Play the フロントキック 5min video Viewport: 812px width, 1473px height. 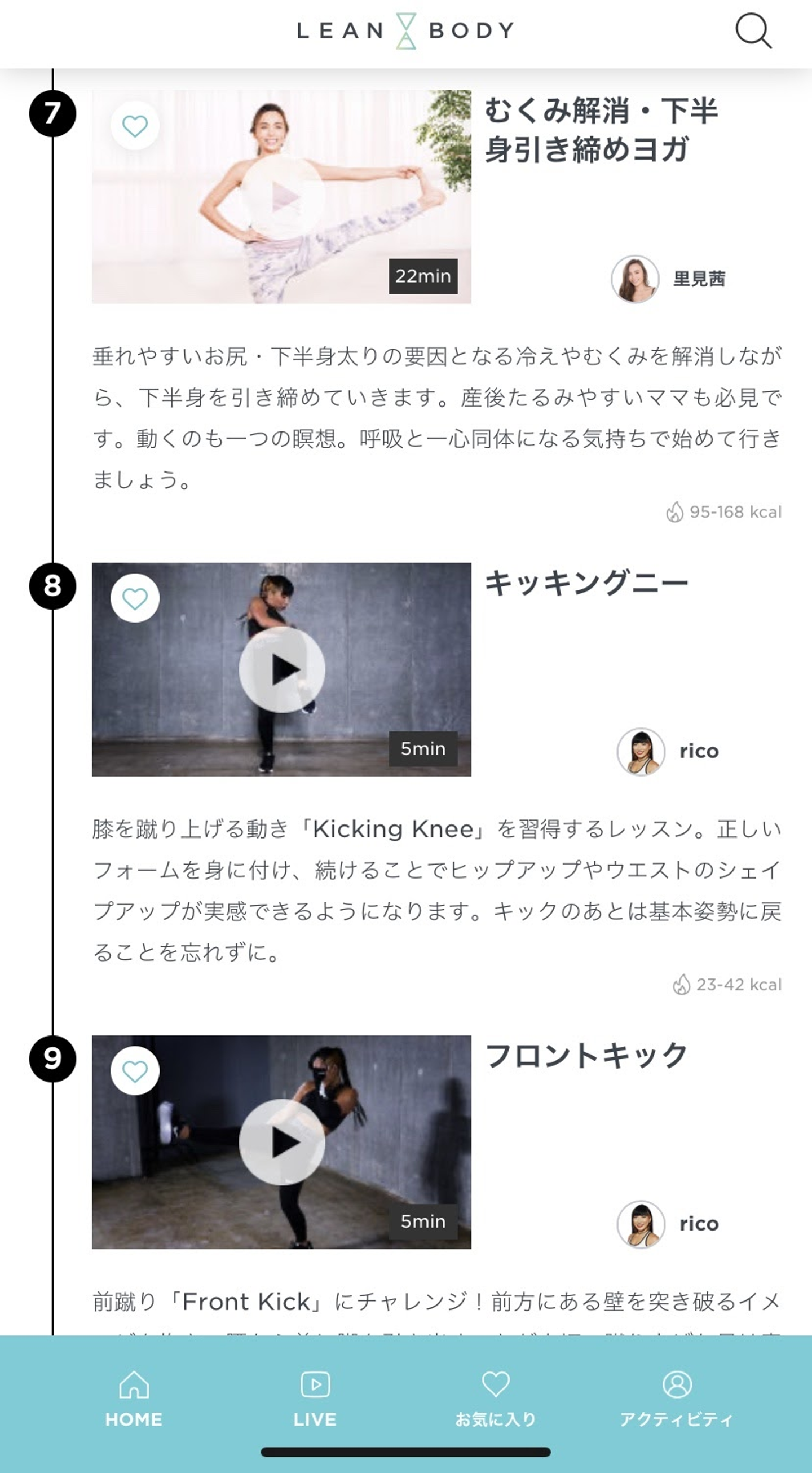point(282,1142)
